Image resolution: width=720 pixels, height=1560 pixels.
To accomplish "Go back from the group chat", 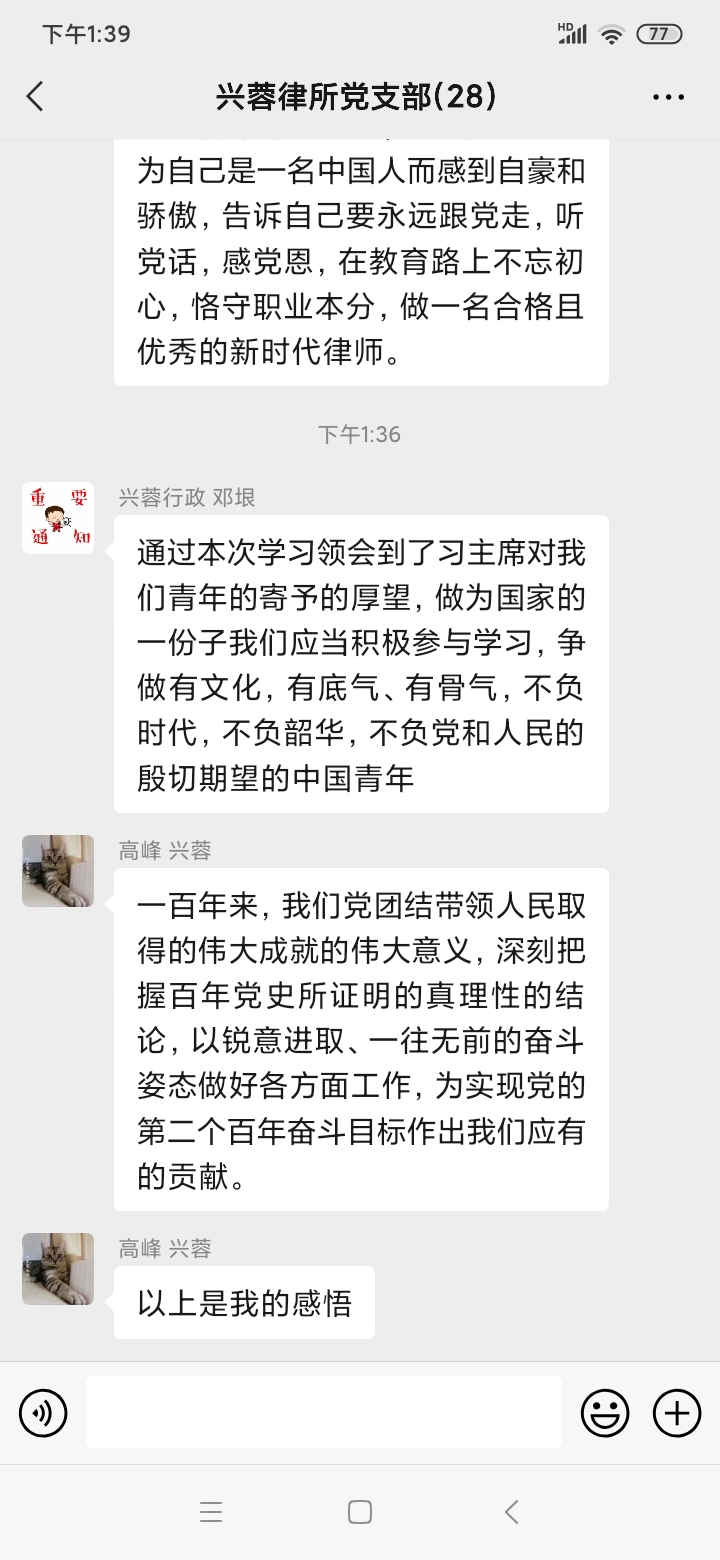I will click(x=35, y=97).
